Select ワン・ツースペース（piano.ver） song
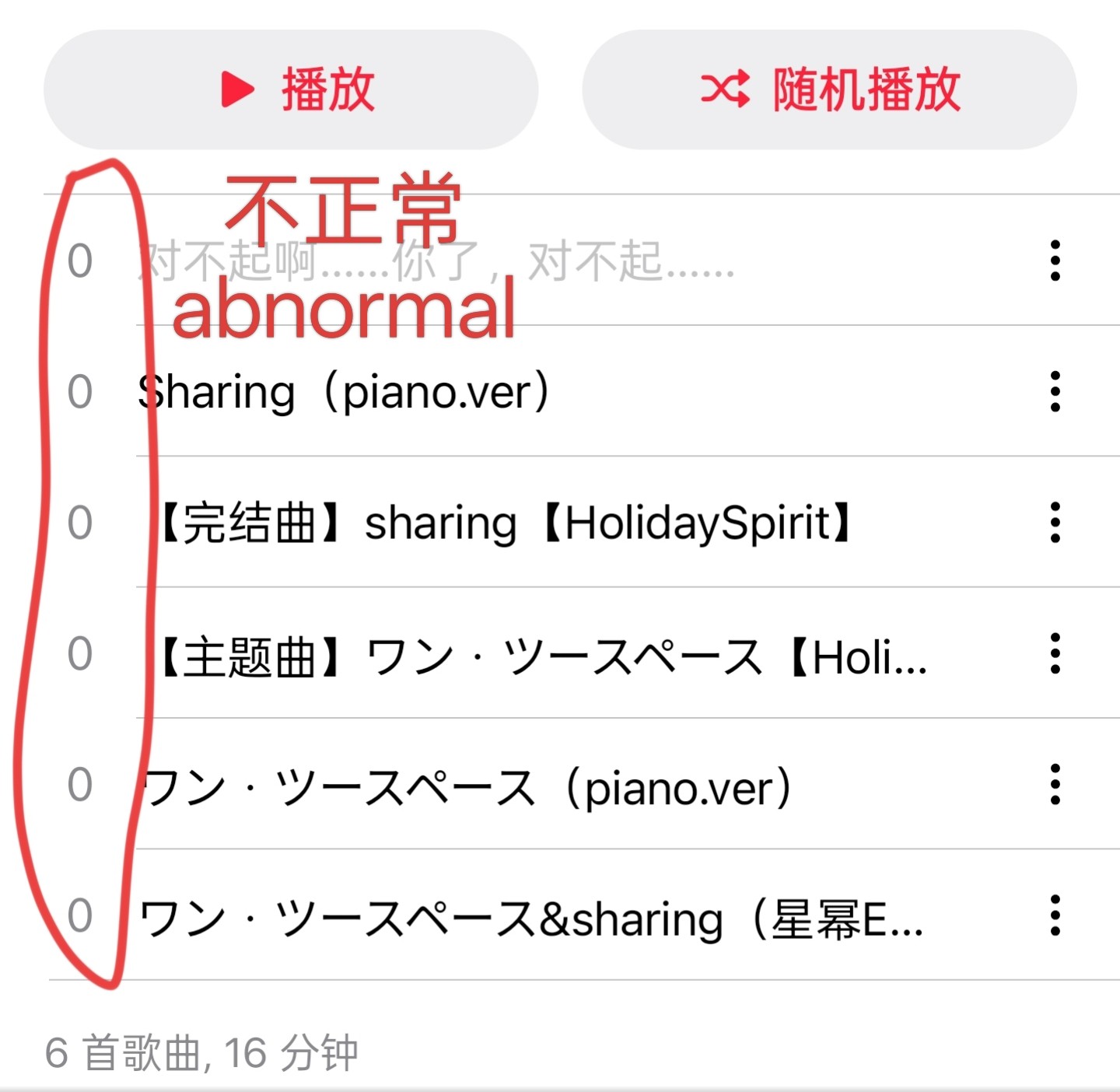Image resolution: width=1120 pixels, height=1092 pixels. 467,786
